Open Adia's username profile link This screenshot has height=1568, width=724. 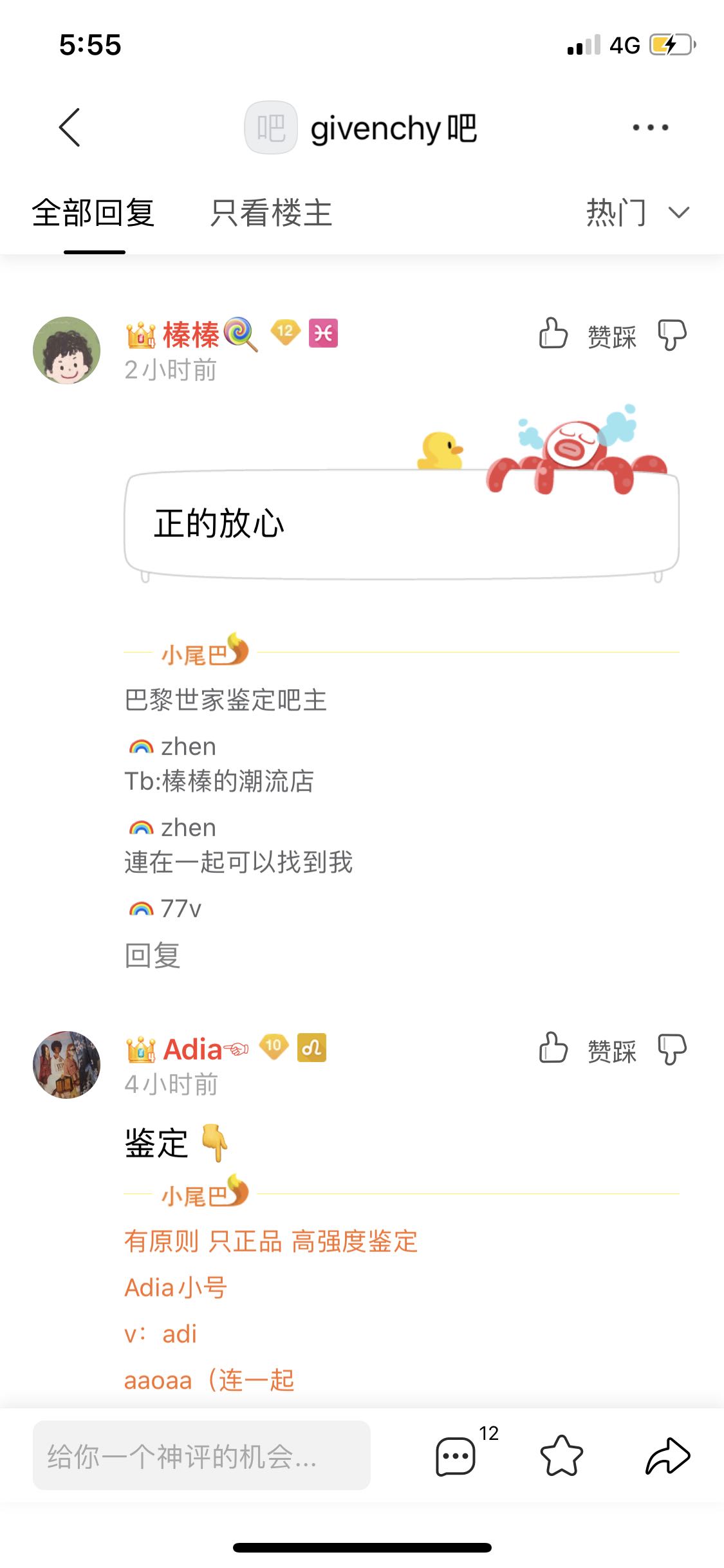(x=192, y=1049)
